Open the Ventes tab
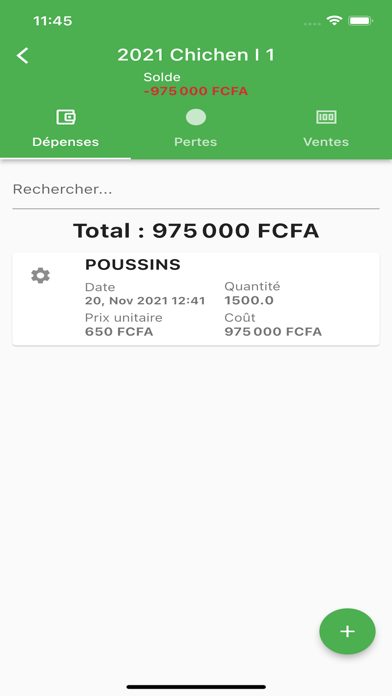 coord(326,129)
